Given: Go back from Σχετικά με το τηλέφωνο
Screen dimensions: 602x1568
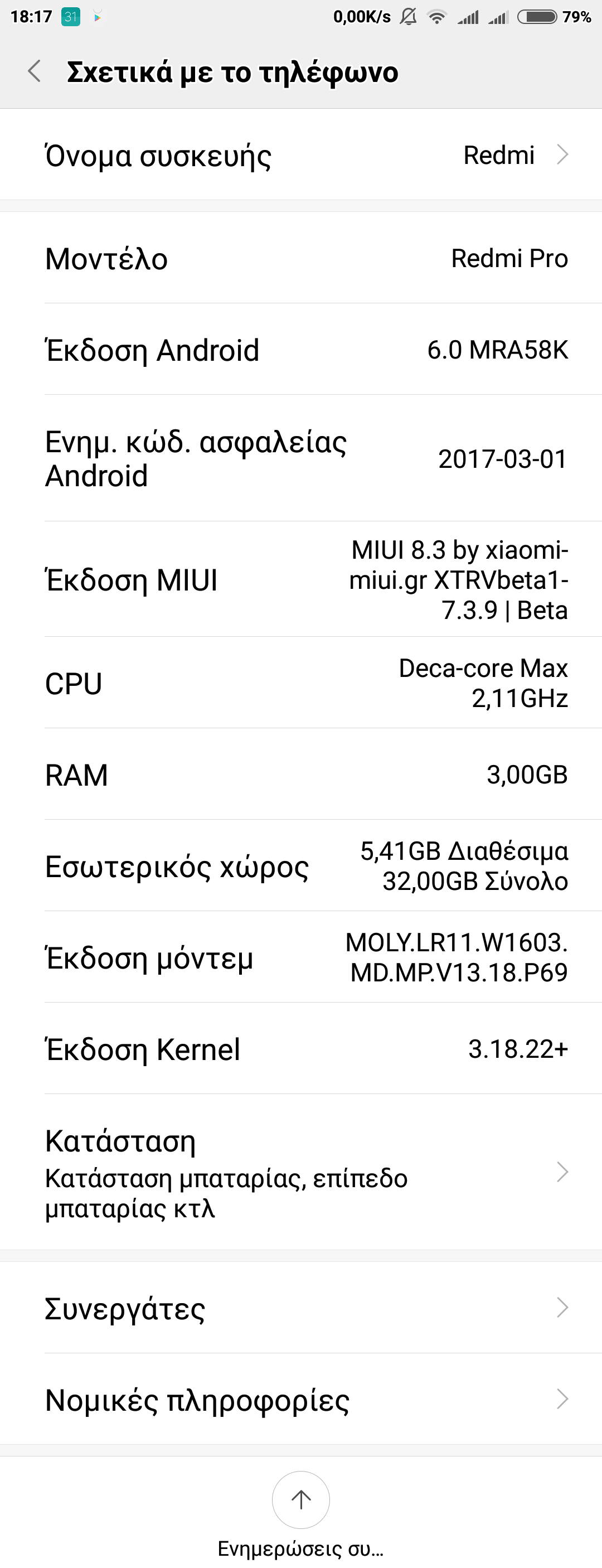Looking at the screenshot, I should click(35, 72).
